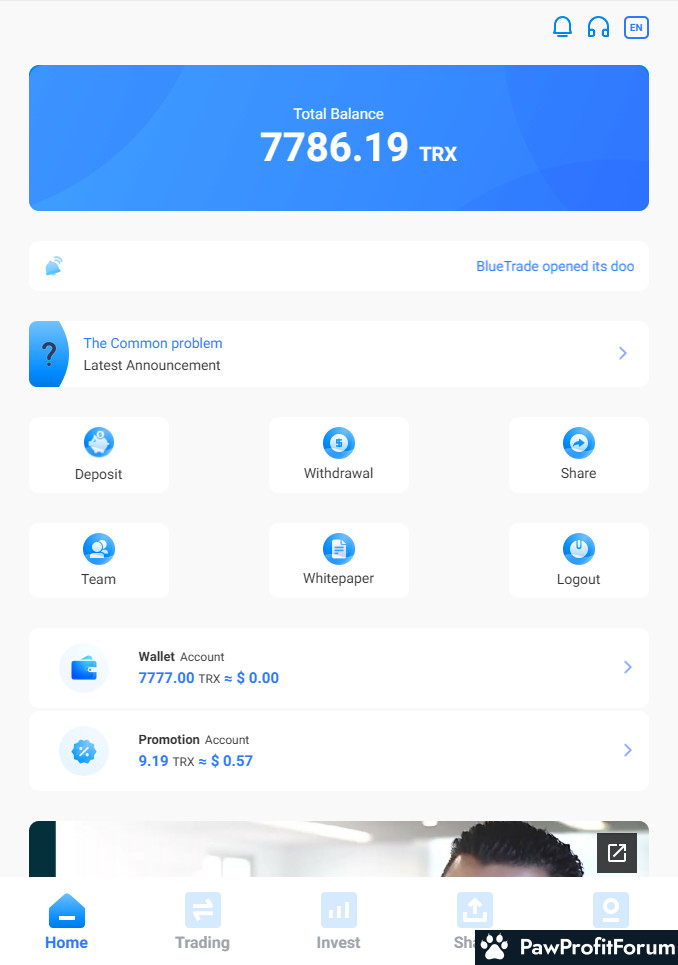Image resolution: width=678 pixels, height=965 pixels.
Task: Switch to the Home tab
Action: coord(67,922)
